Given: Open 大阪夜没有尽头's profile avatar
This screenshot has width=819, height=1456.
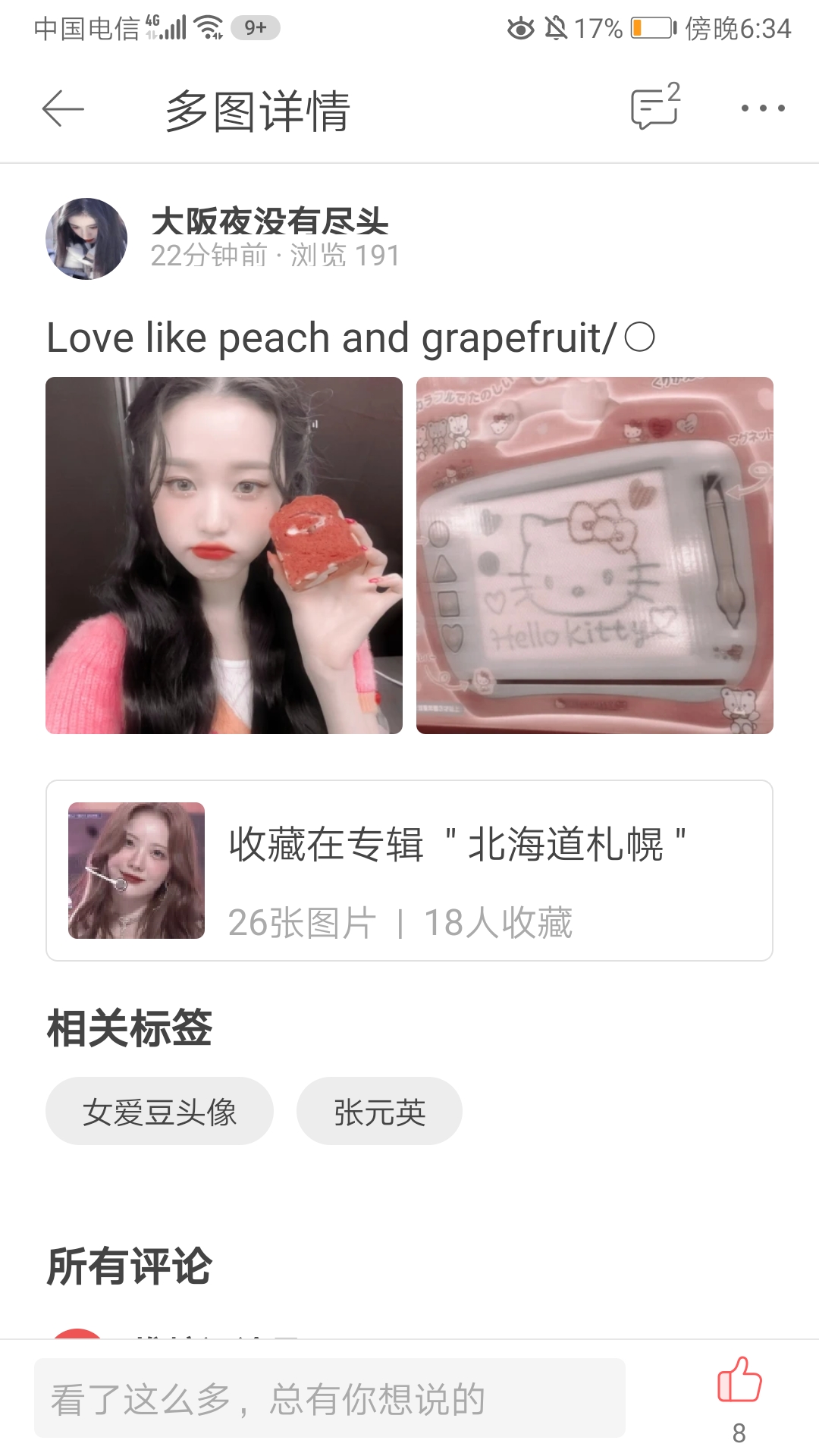Looking at the screenshot, I should click(x=86, y=239).
